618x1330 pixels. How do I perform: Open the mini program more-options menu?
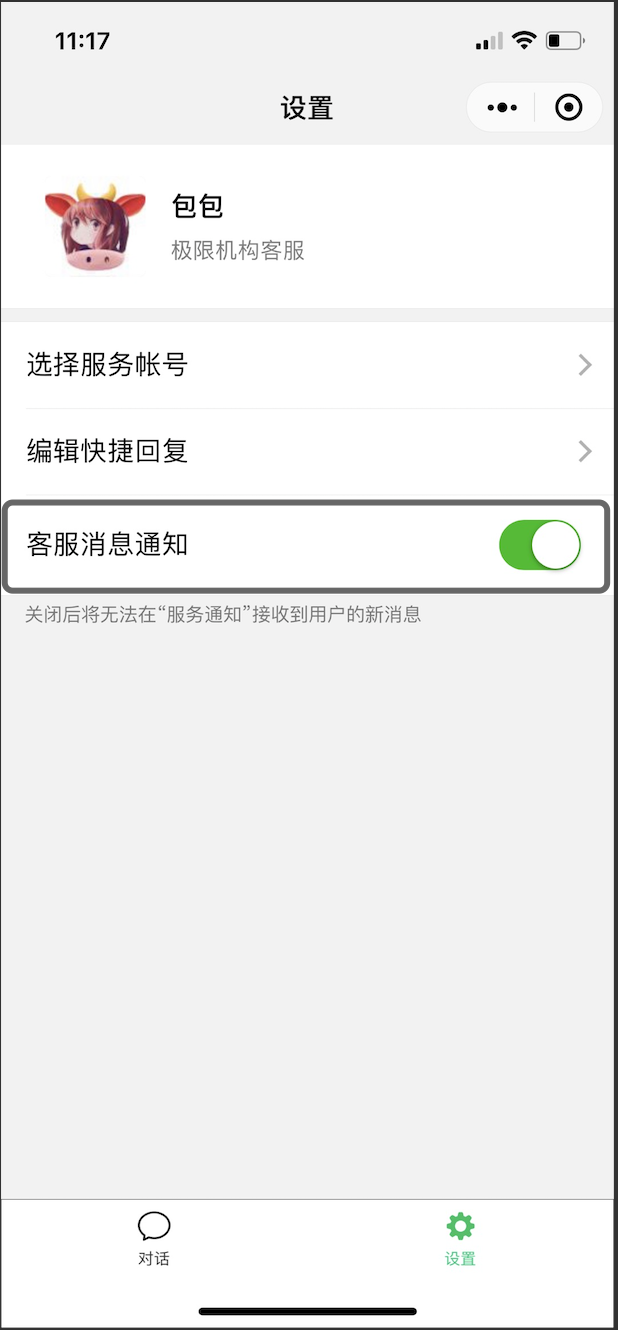pyautogui.click(x=501, y=107)
